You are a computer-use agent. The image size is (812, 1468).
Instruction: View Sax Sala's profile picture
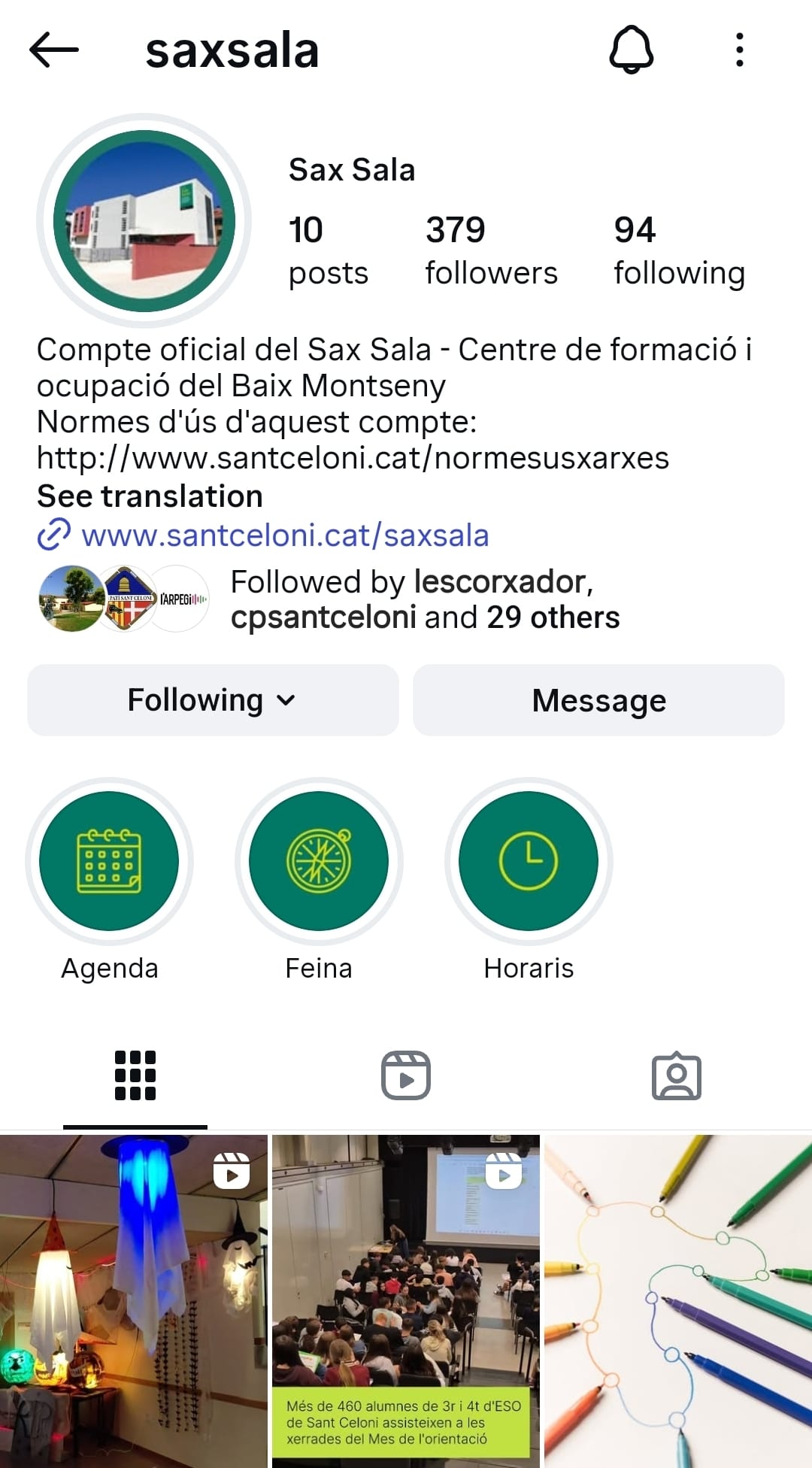pyautogui.click(x=144, y=221)
